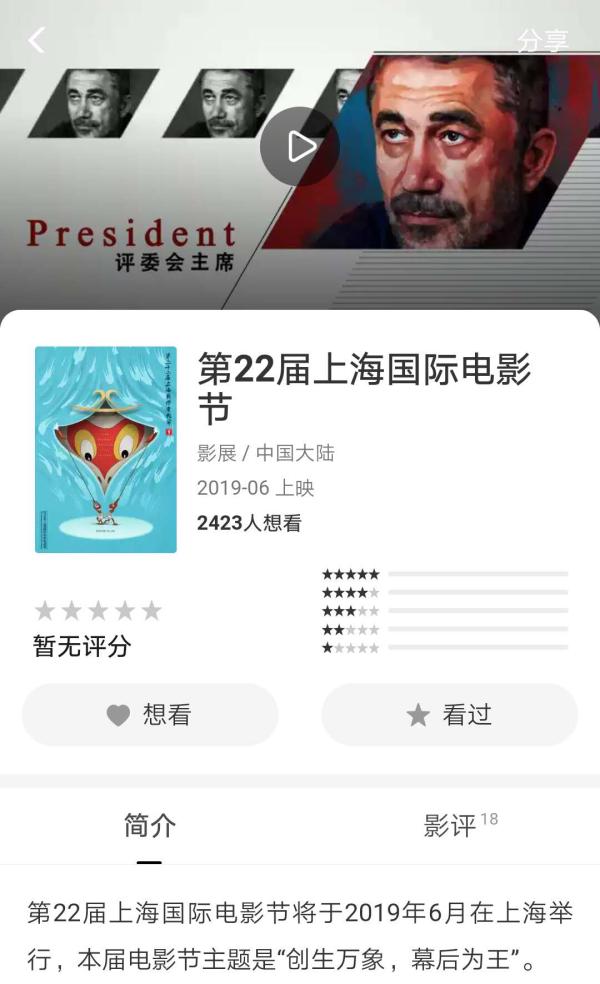The height and width of the screenshot is (984, 600).
Task: Tap 分享 to share this festival
Action: coord(542,41)
